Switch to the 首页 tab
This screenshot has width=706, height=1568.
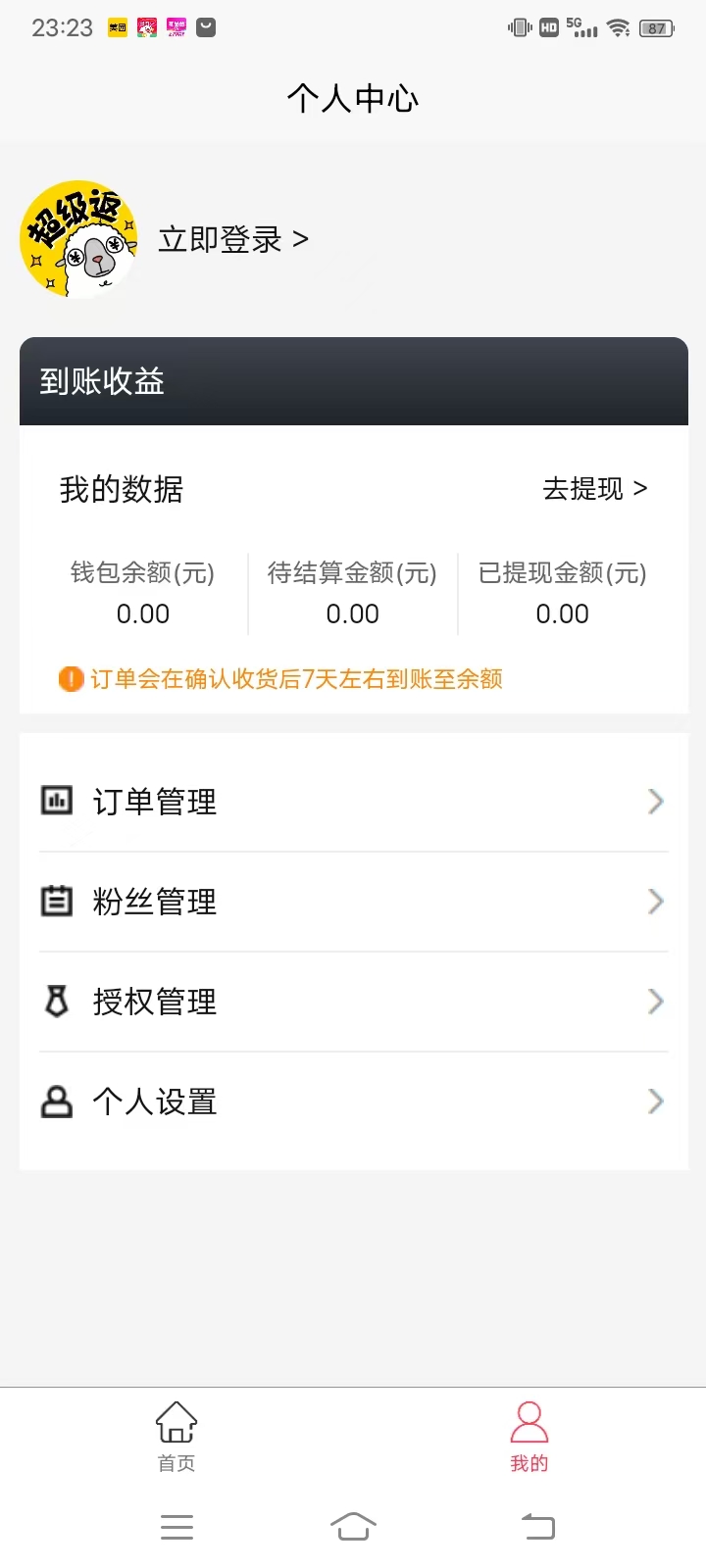[x=176, y=1441]
